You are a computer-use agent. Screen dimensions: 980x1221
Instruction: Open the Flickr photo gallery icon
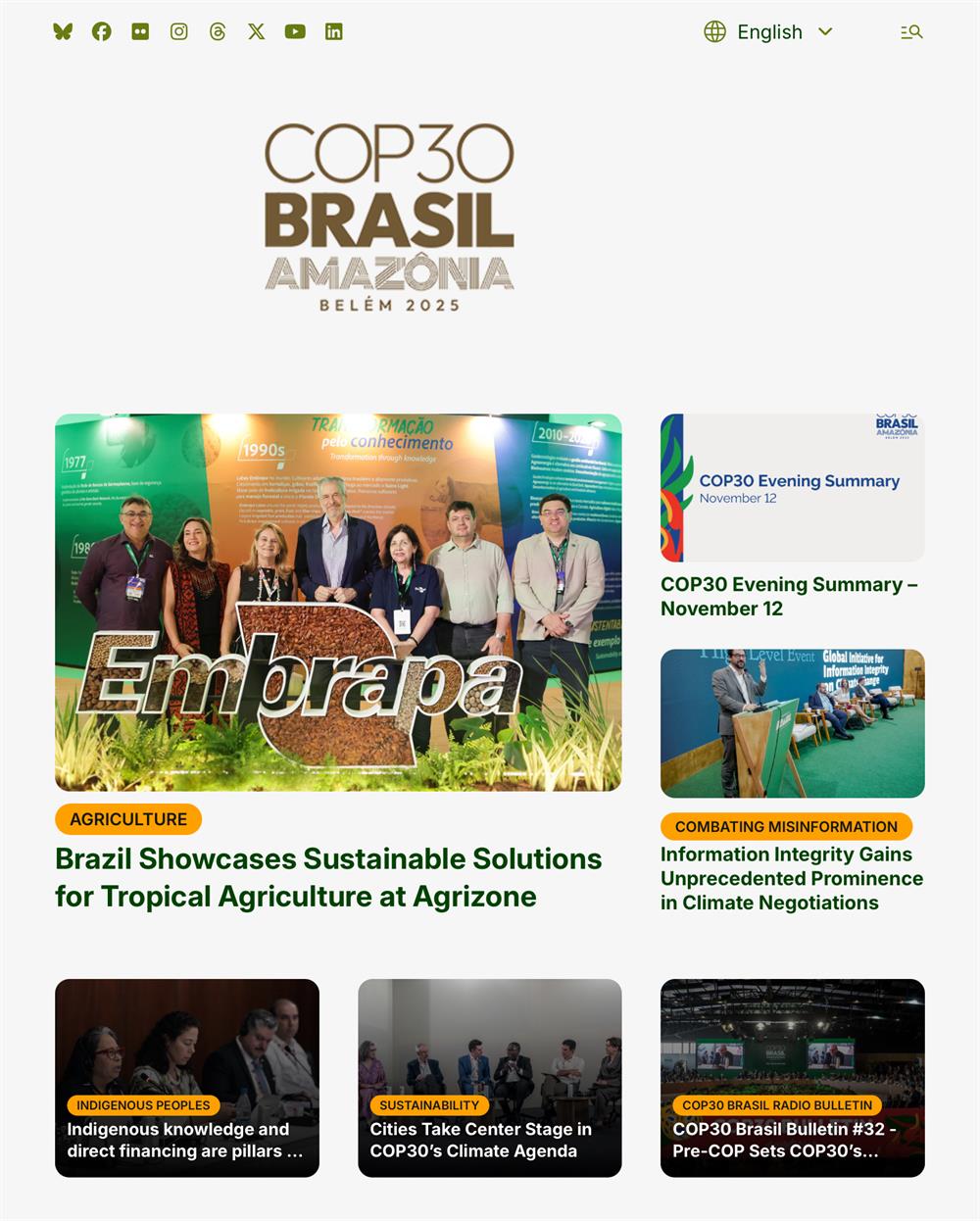[140, 31]
